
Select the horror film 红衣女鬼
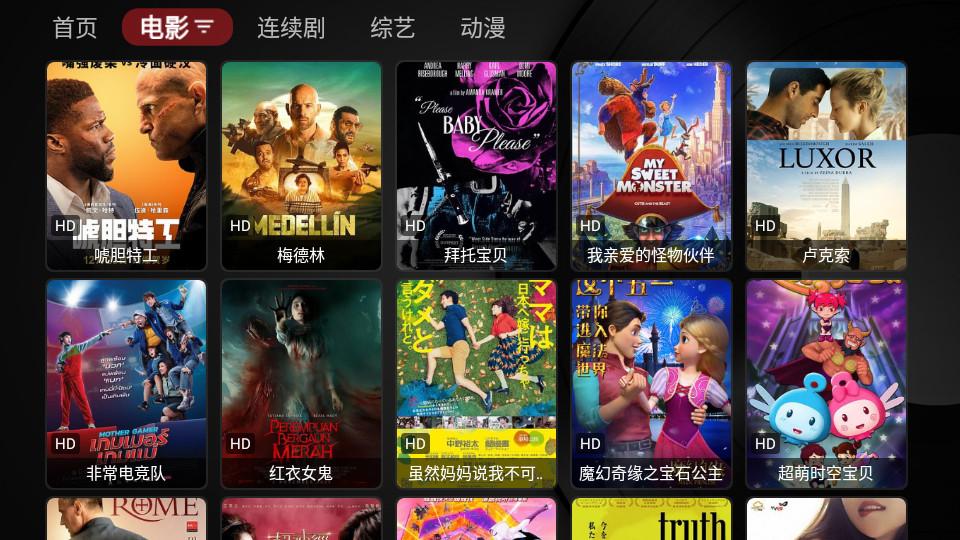point(301,383)
